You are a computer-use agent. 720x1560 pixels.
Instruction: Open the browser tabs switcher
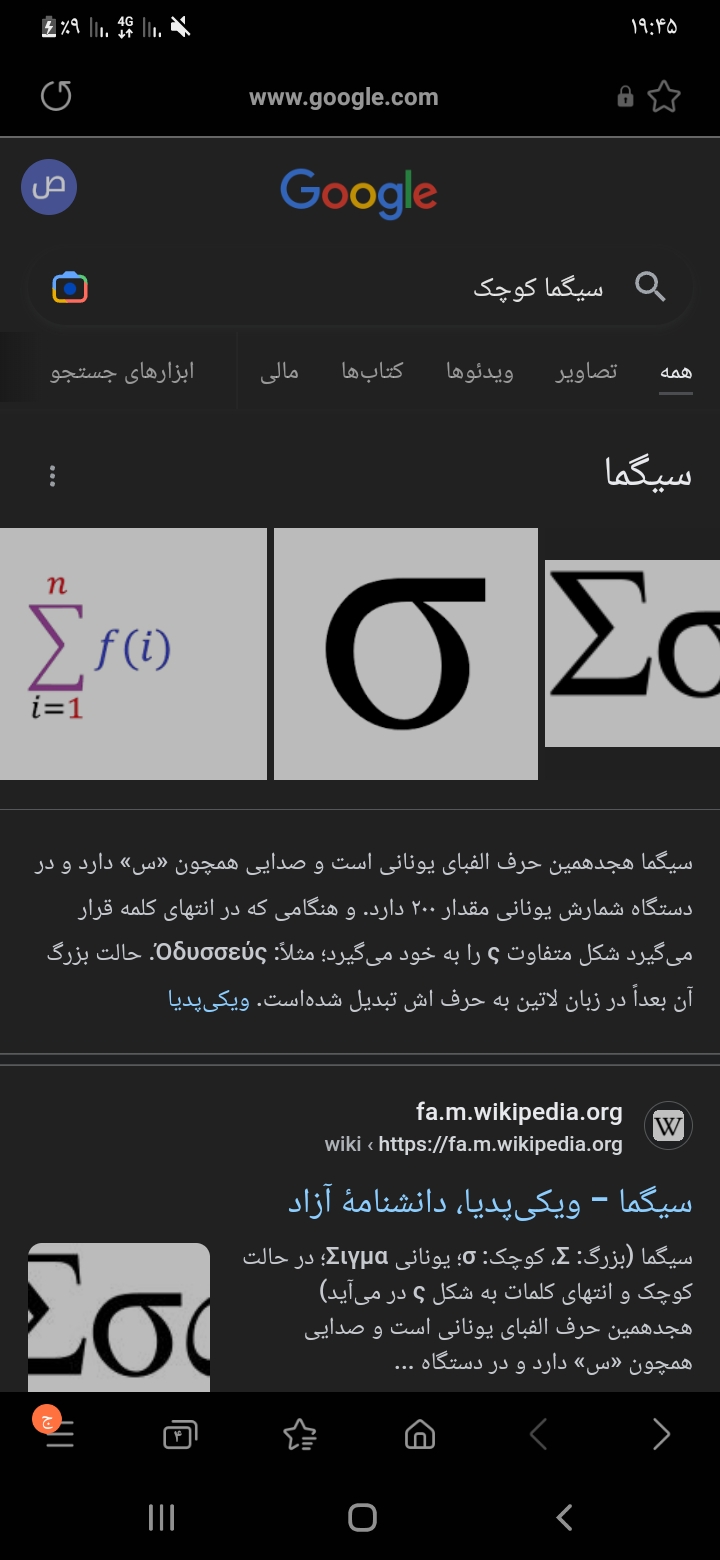pyautogui.click(x=180, y=1436)
